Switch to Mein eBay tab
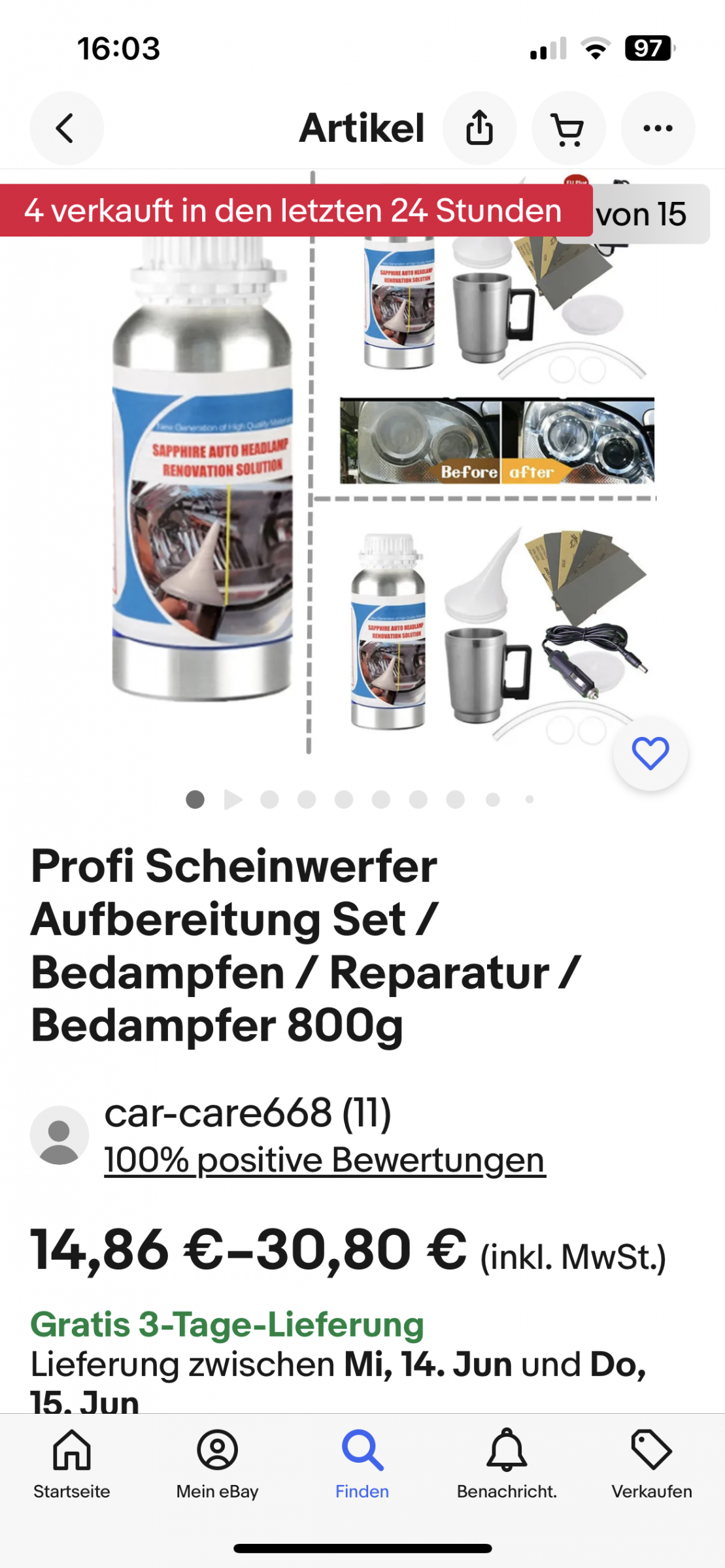This screenshot has width=725, height=1568. (x=217, y=1464)
